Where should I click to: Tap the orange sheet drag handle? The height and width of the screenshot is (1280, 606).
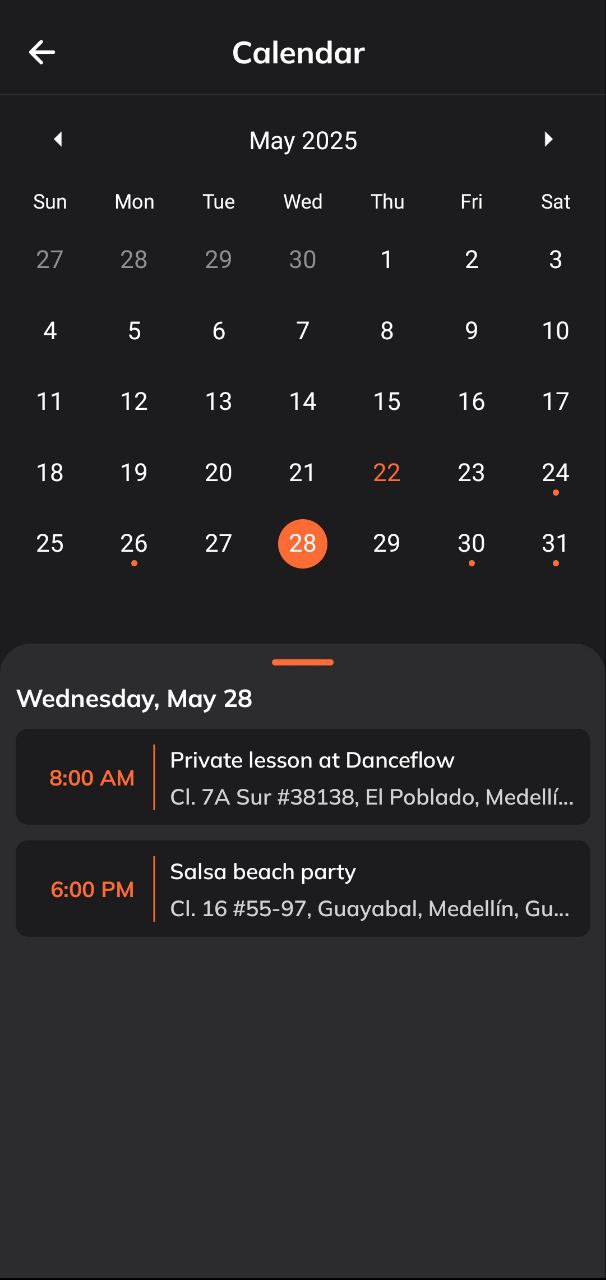click(x=302, y=662)
